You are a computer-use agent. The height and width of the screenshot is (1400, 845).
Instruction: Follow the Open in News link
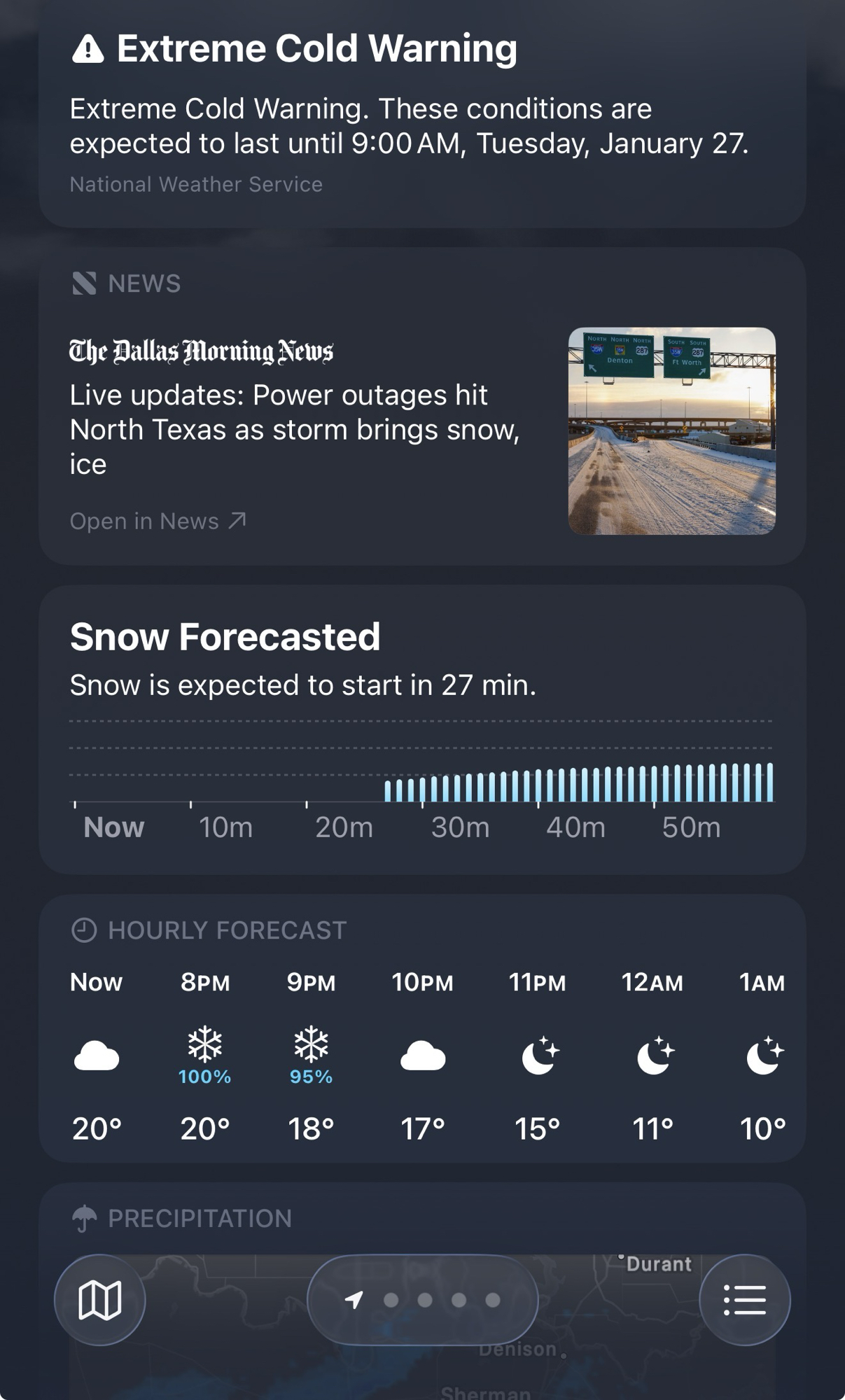(x=158, y=521)
